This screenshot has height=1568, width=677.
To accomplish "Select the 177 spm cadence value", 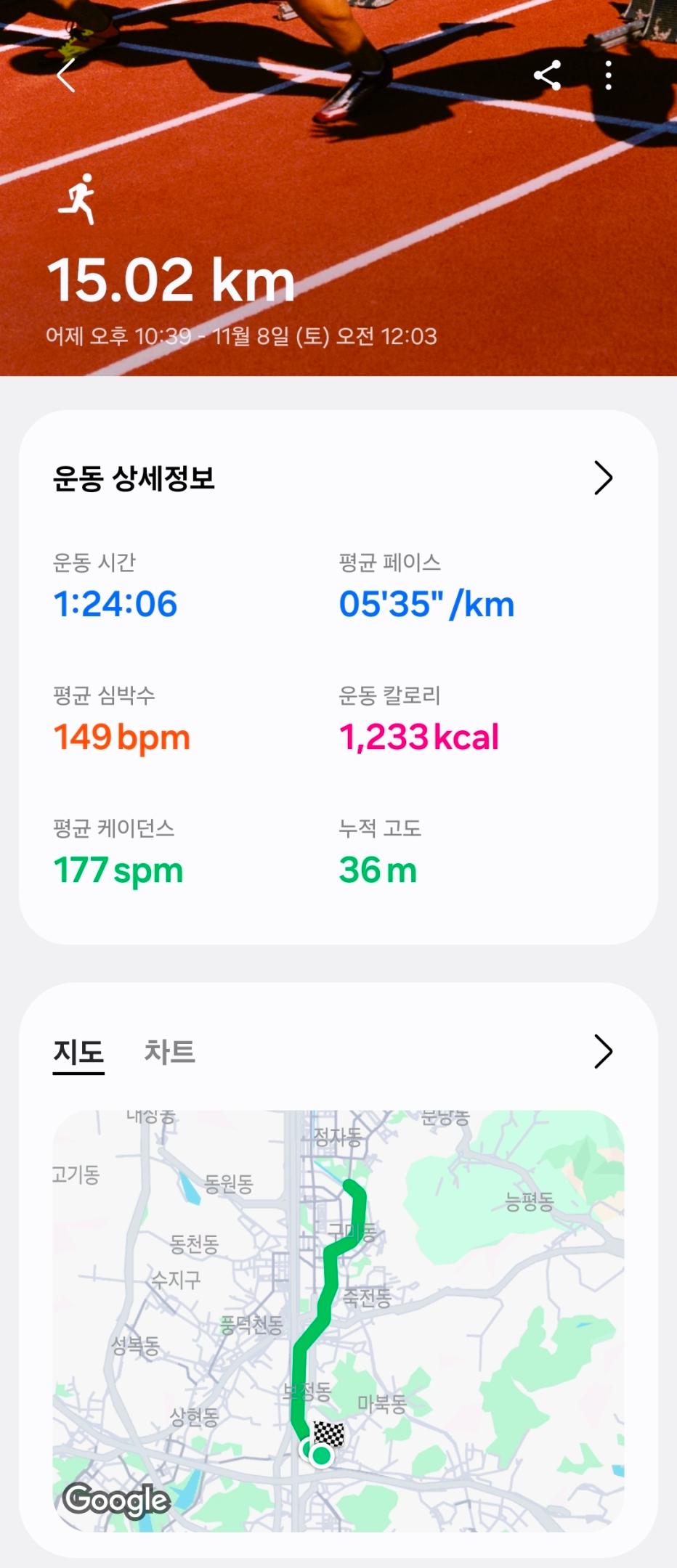I will pos(118,871).
